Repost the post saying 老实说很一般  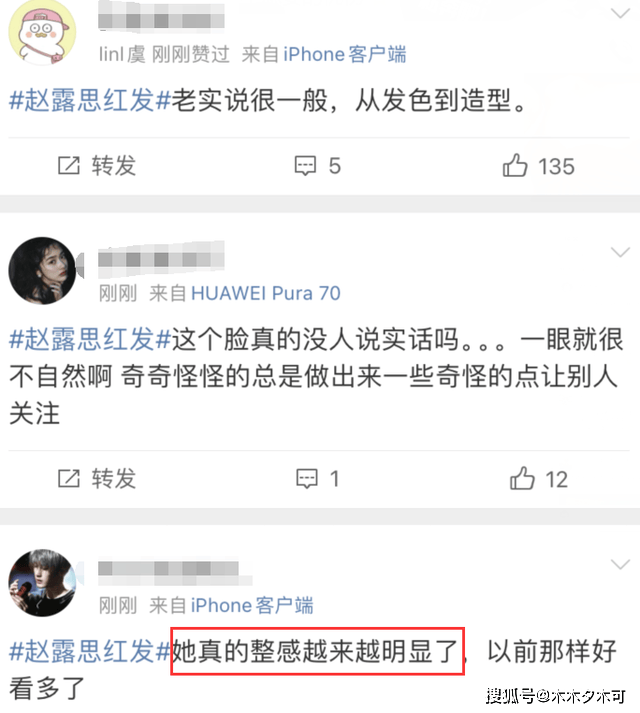point(97,166)
